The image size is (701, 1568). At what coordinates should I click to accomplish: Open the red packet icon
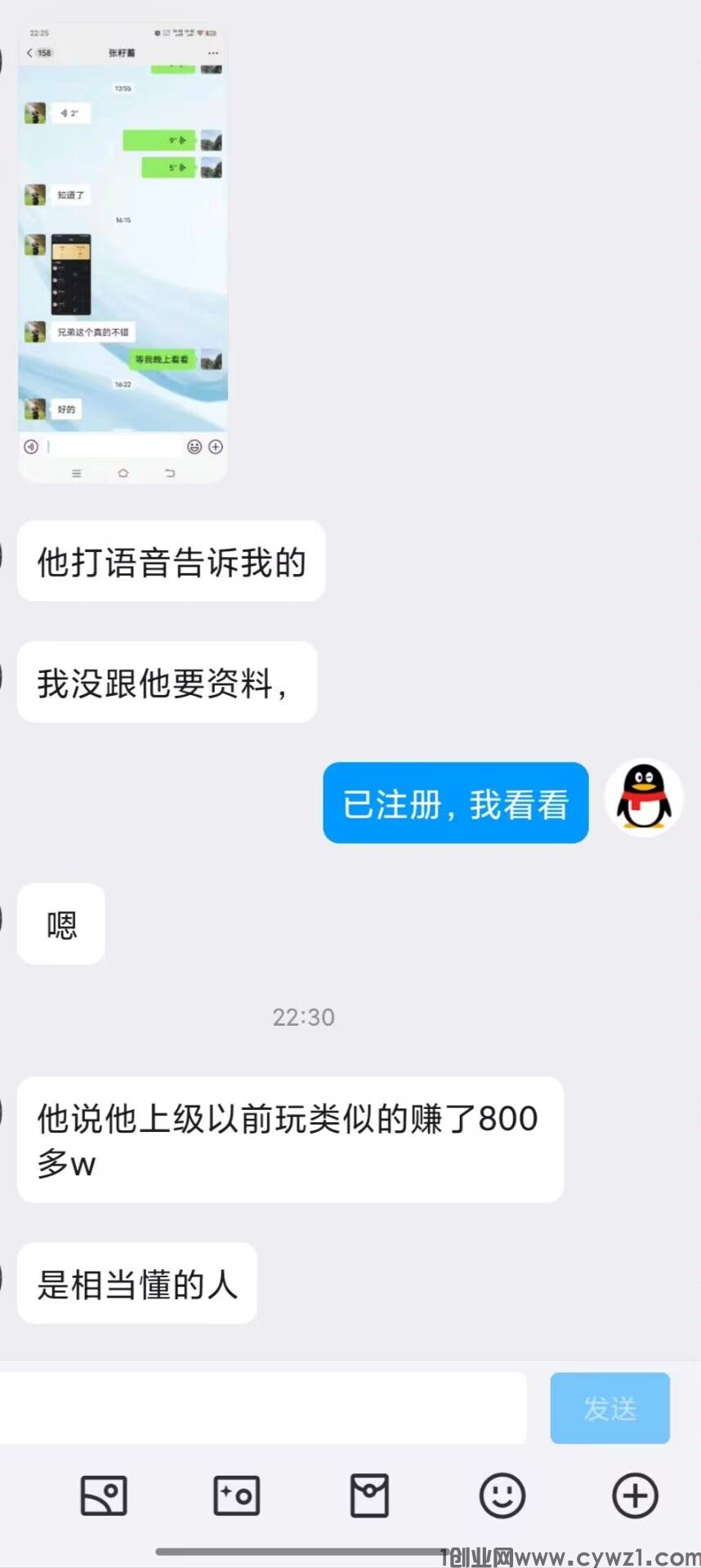click(369, 1496)
